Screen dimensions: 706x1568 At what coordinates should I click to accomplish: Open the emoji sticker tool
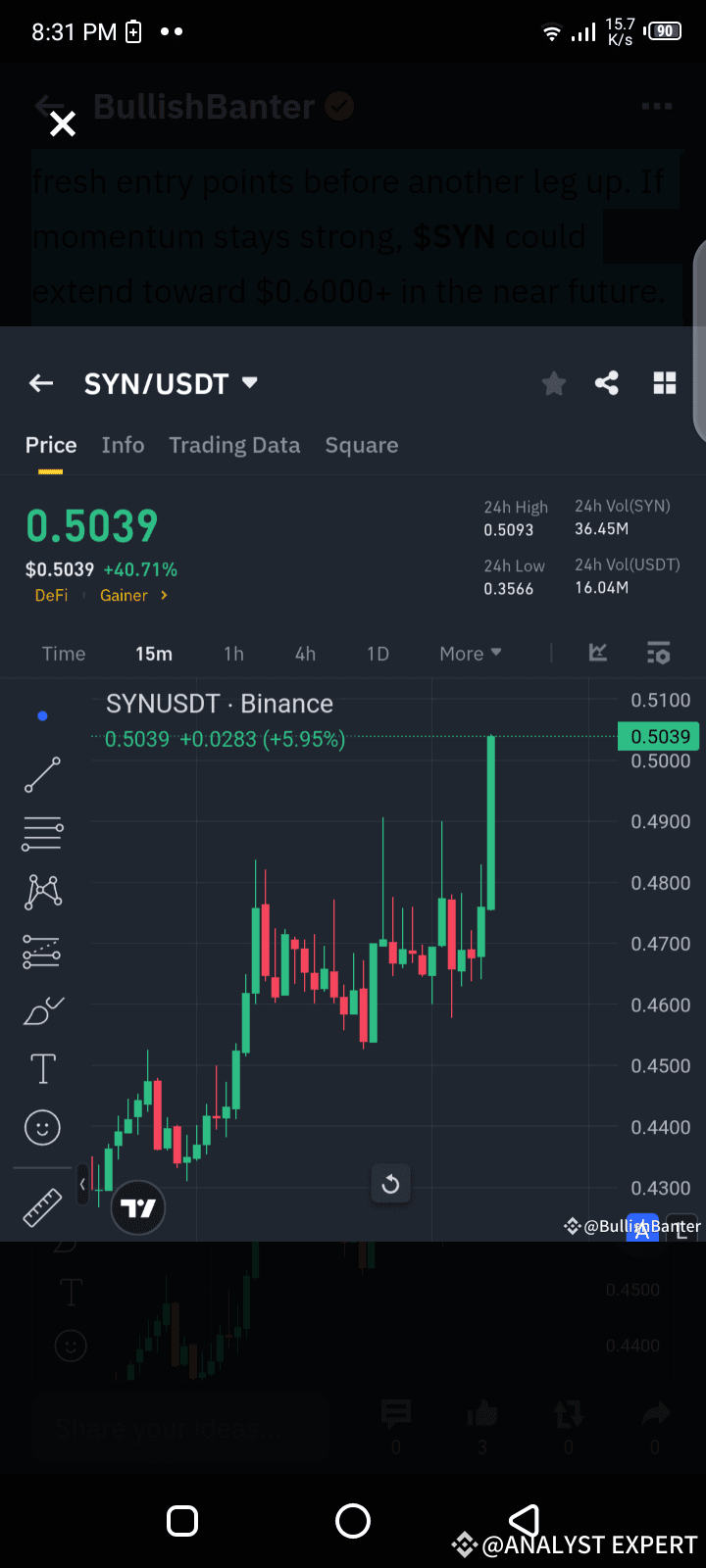(x=42, y=1127)
